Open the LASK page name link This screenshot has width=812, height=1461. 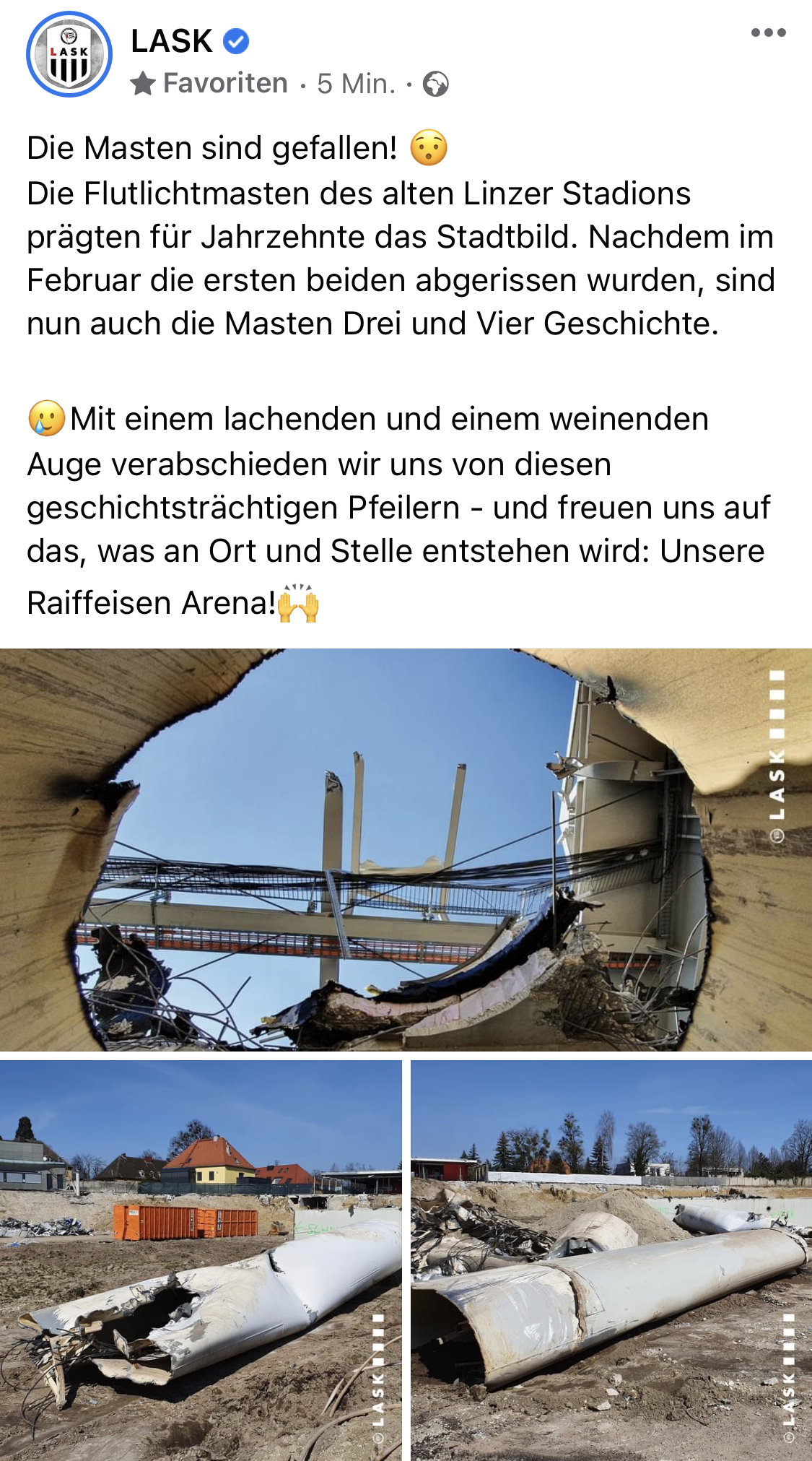click(x=172, y=41)
